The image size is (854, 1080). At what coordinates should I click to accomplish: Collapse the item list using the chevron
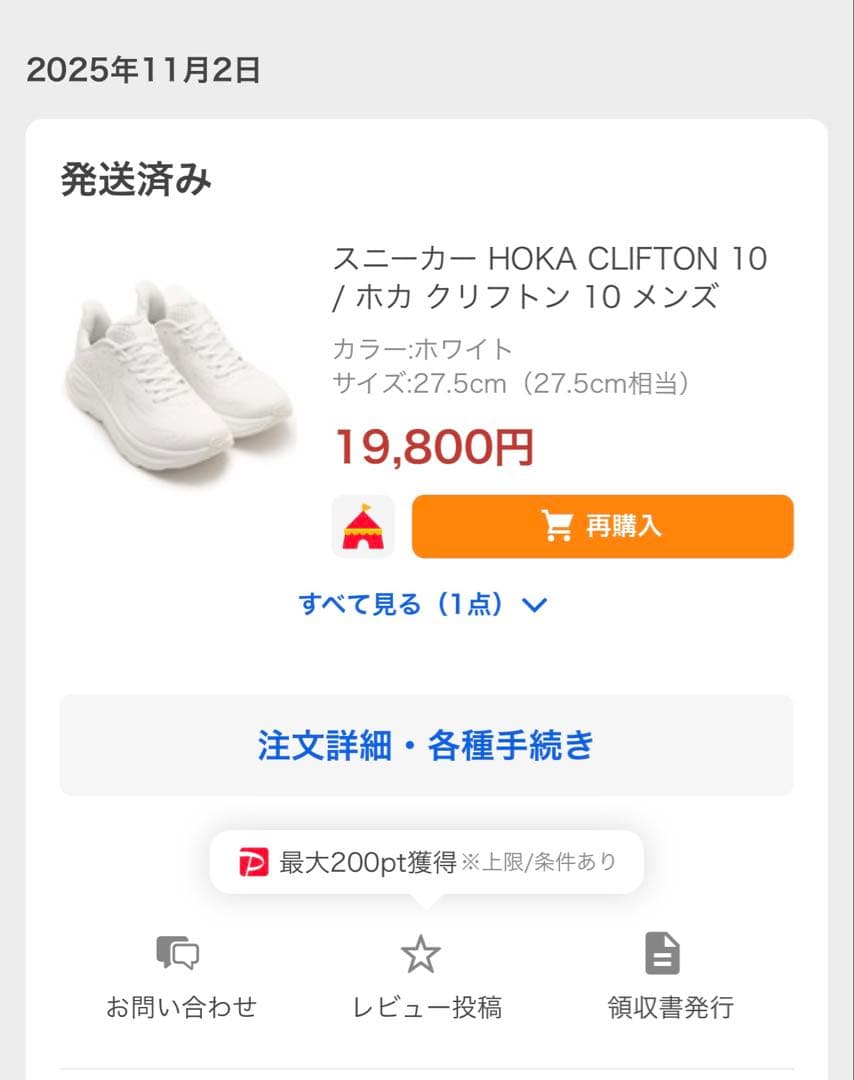(535, 605)
